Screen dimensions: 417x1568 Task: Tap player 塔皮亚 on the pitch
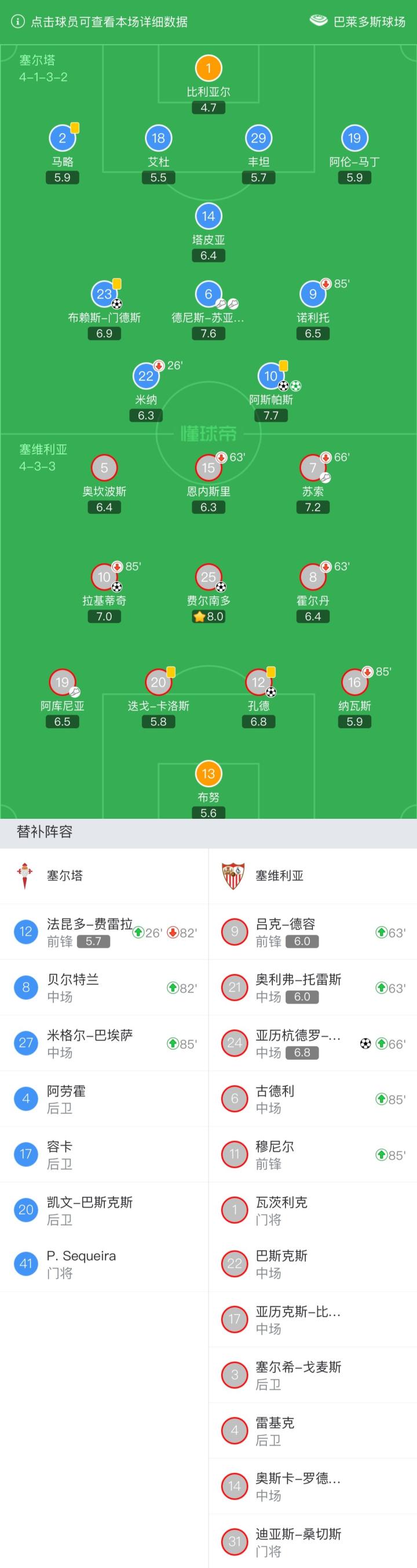(208, 217)
